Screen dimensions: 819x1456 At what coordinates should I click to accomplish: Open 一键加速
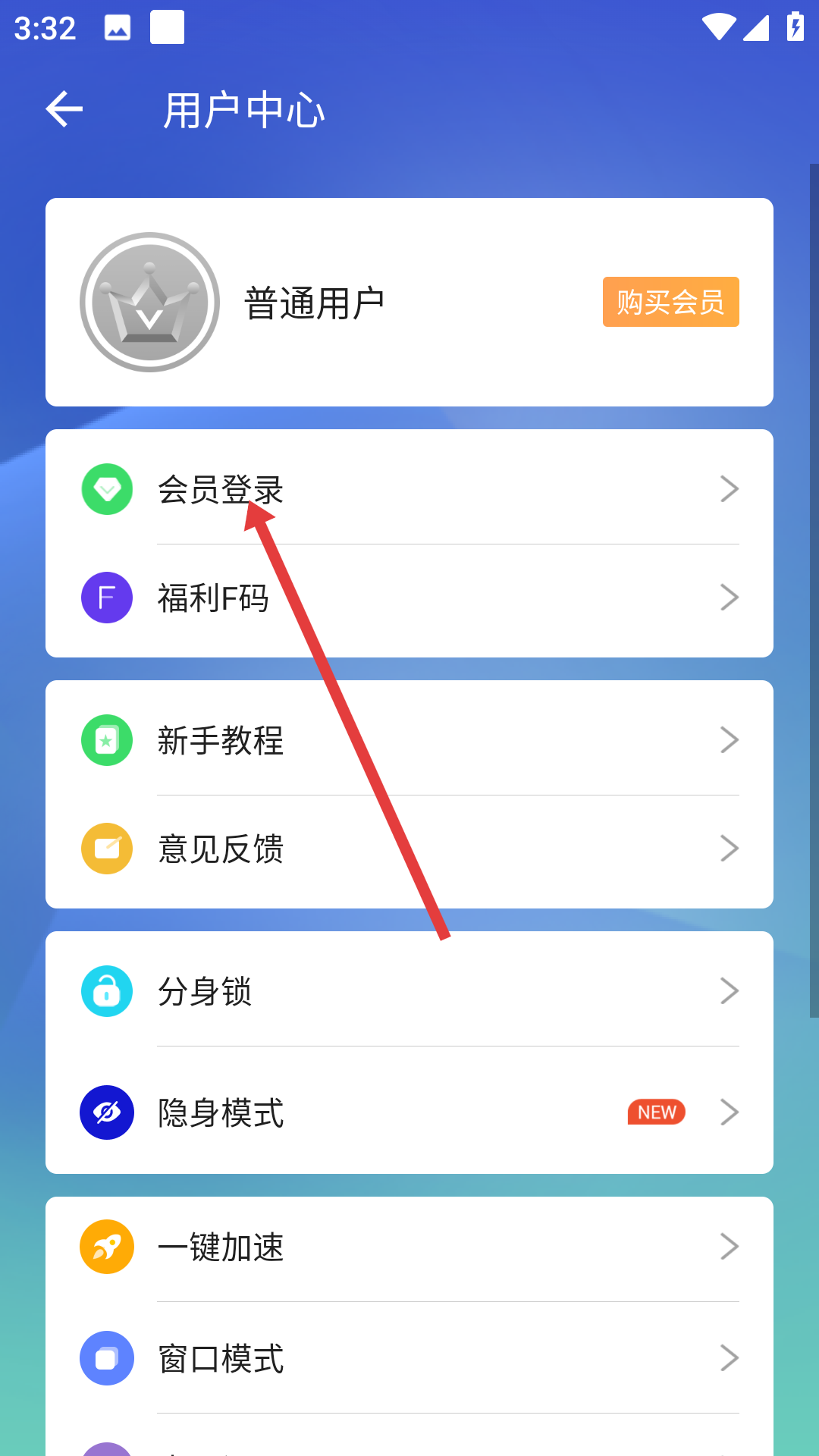pyautogui.click(x=409, y=1247)
